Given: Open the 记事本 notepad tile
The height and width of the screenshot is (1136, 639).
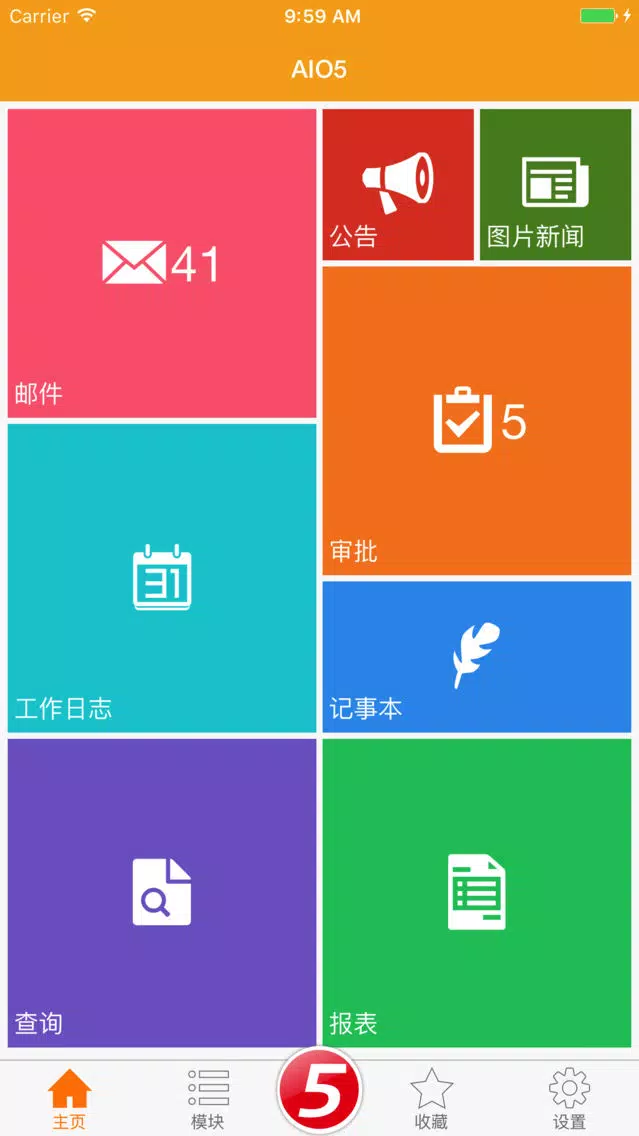Looking at the screenshot, I should (477, 657).
